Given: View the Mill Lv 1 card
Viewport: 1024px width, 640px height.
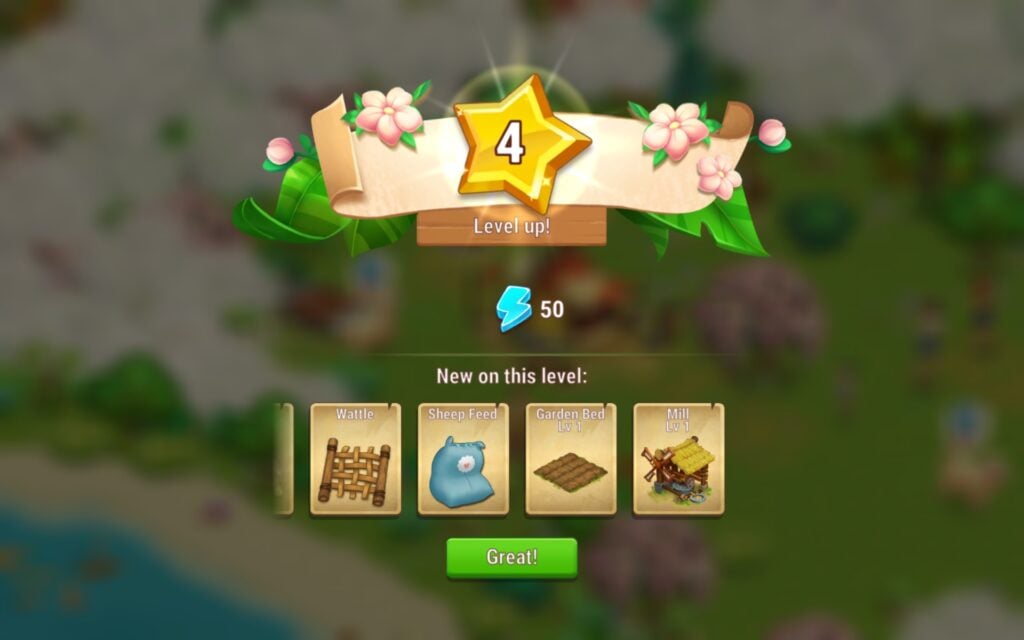Looking at the screenshot, I should (x=679, y=460).
